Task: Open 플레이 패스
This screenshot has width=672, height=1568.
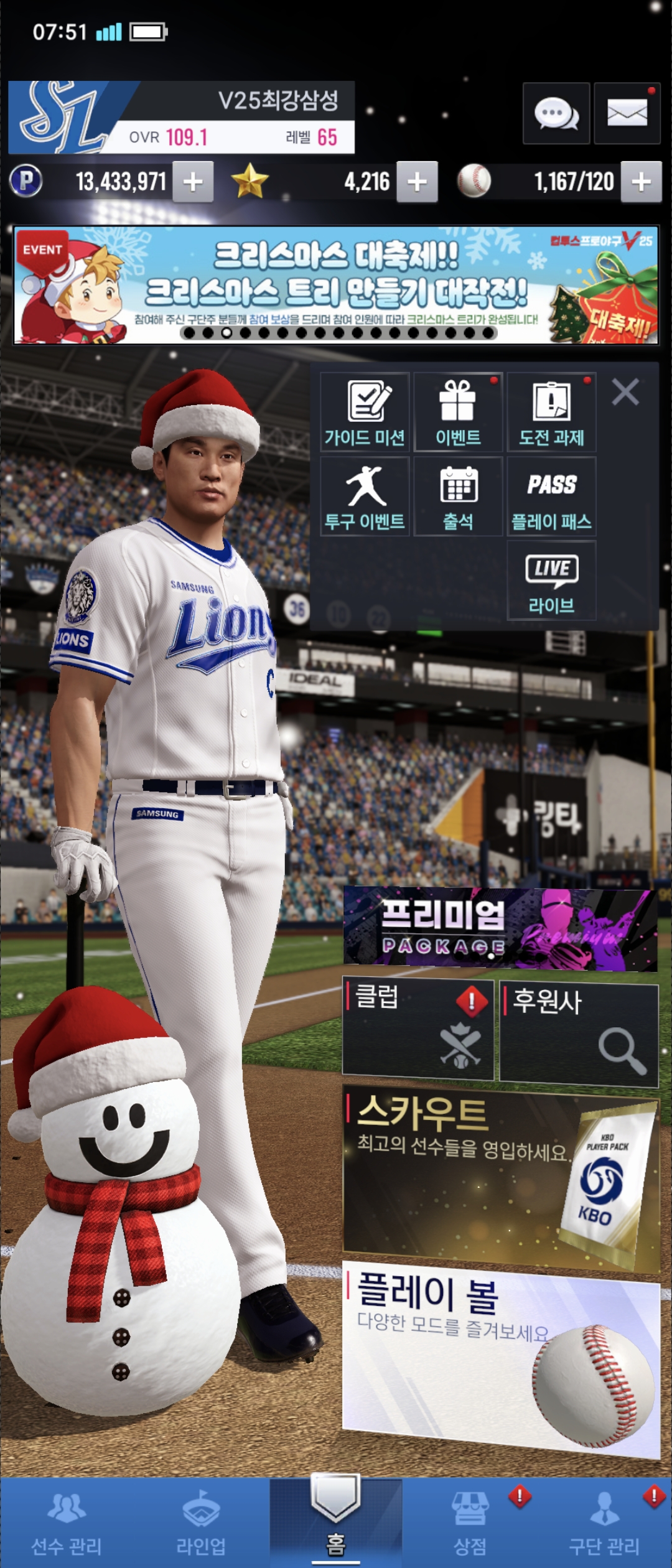Action: tap(551, 496)
